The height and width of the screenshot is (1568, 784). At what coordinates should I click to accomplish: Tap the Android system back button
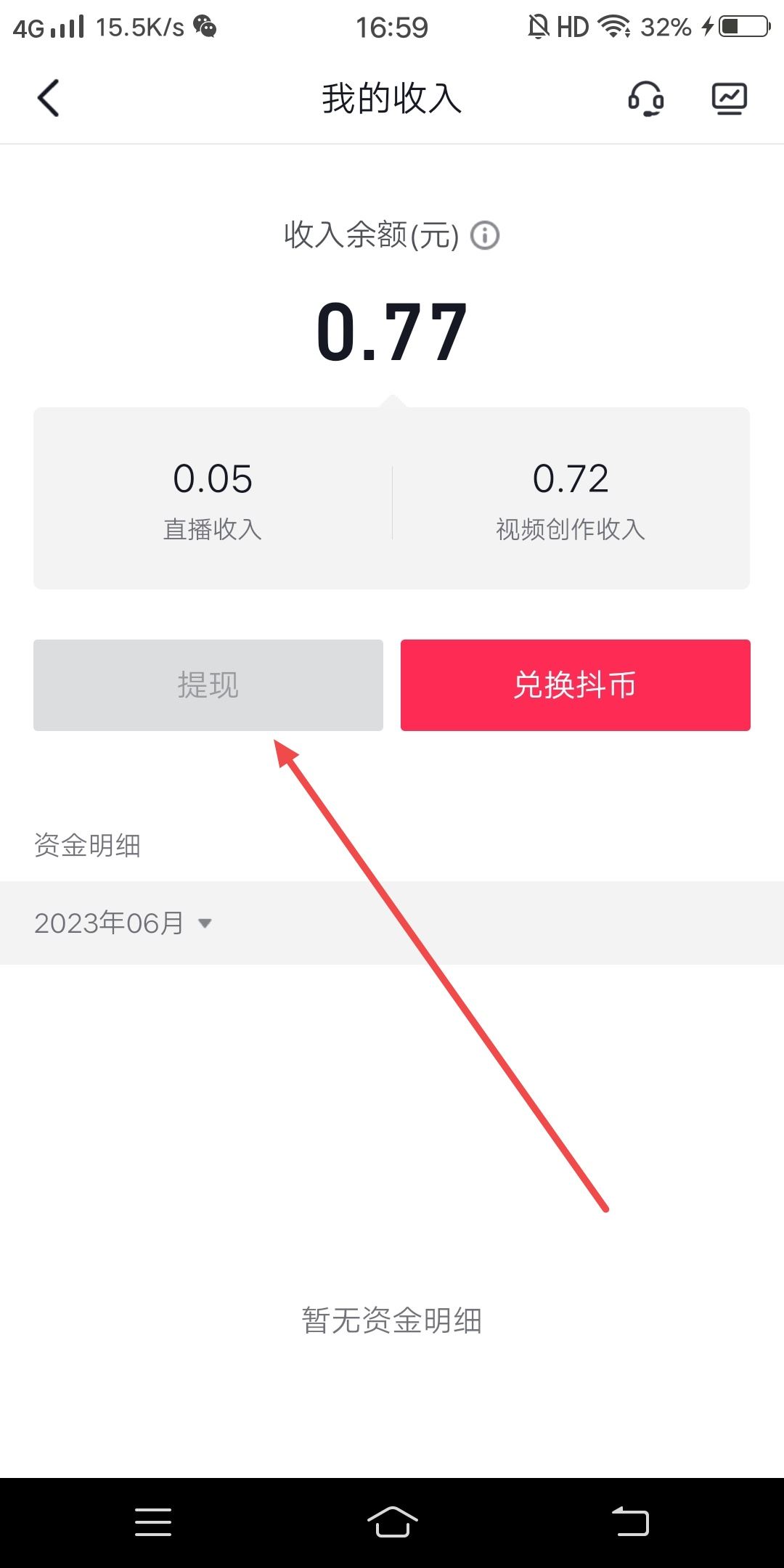[x=631, y=1522]
